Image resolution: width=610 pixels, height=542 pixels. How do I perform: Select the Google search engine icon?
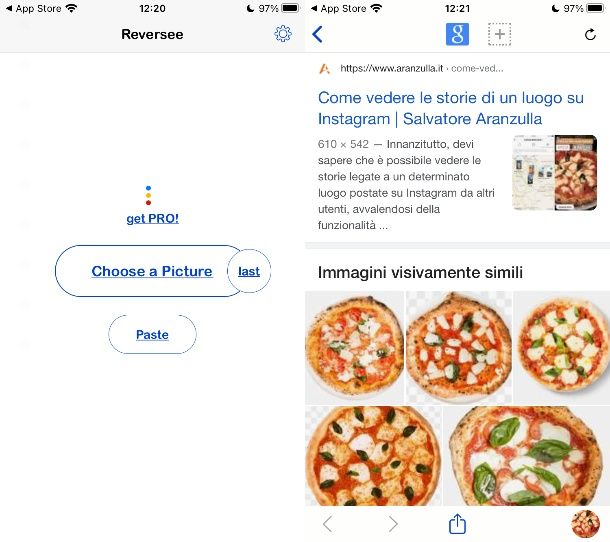click(x=457, y=34)
